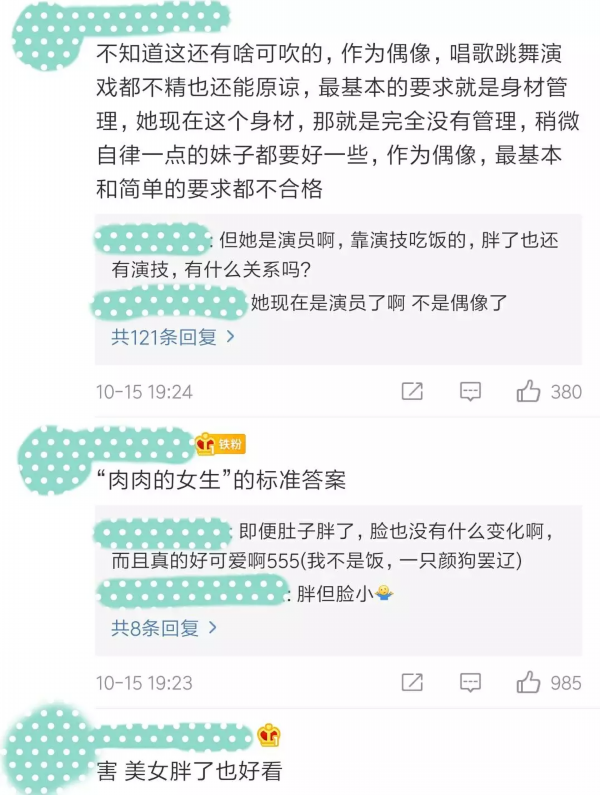
Task: Expand the 共8条回复 replies link
Action: click(x=163, y=629)
